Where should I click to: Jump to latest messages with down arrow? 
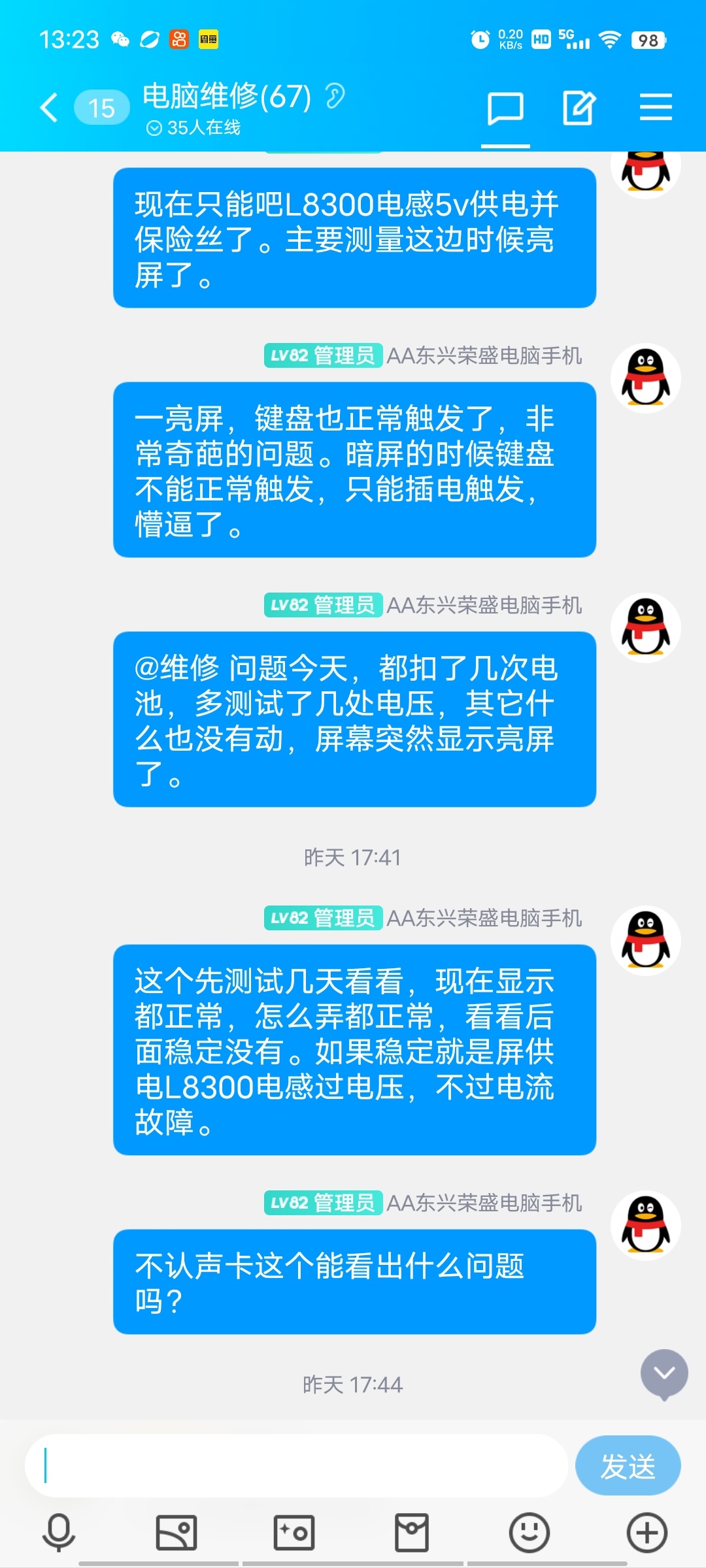pyautogui.click(x=664, y=1373)
